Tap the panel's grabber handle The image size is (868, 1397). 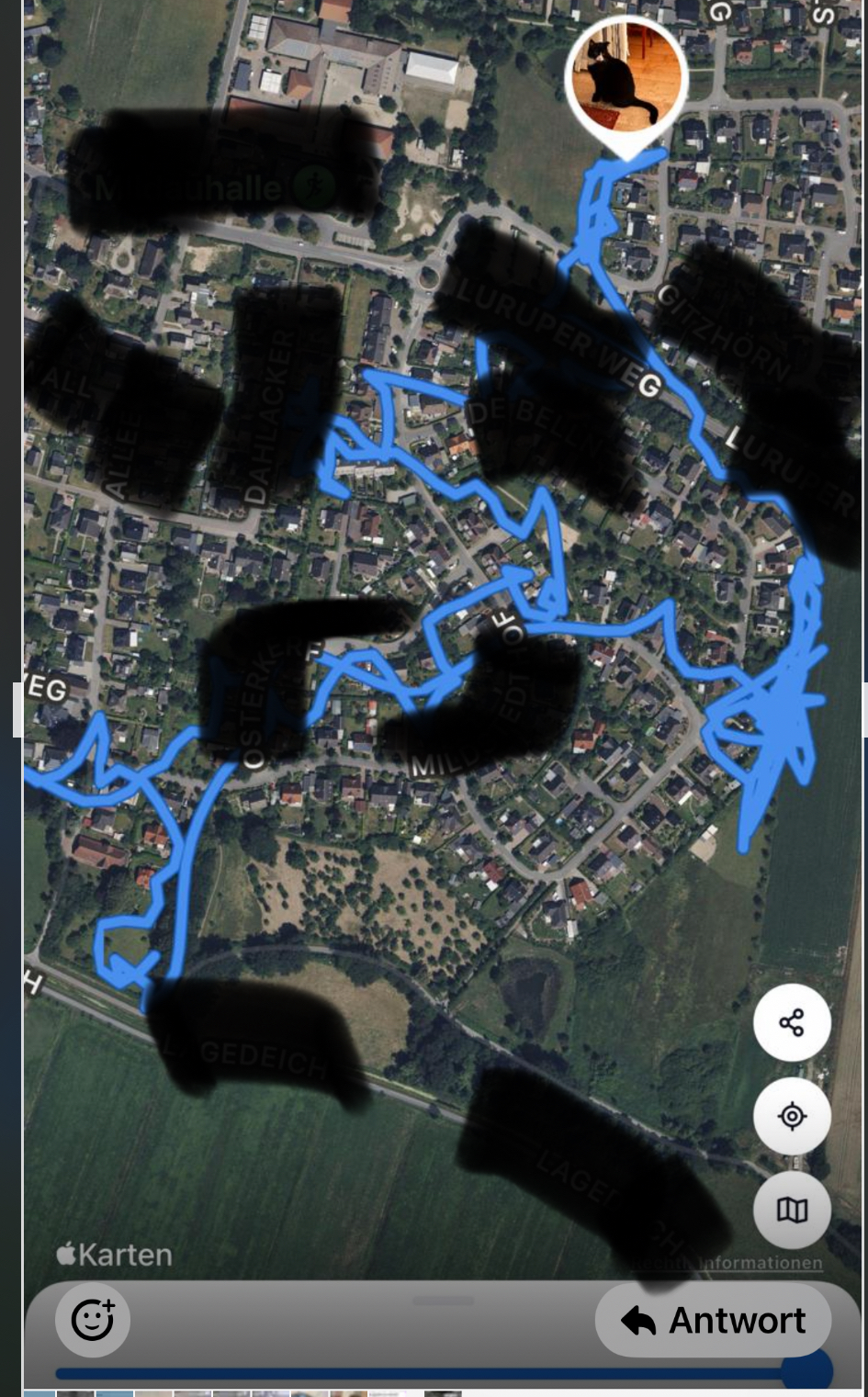click(x=443, y=1301)
